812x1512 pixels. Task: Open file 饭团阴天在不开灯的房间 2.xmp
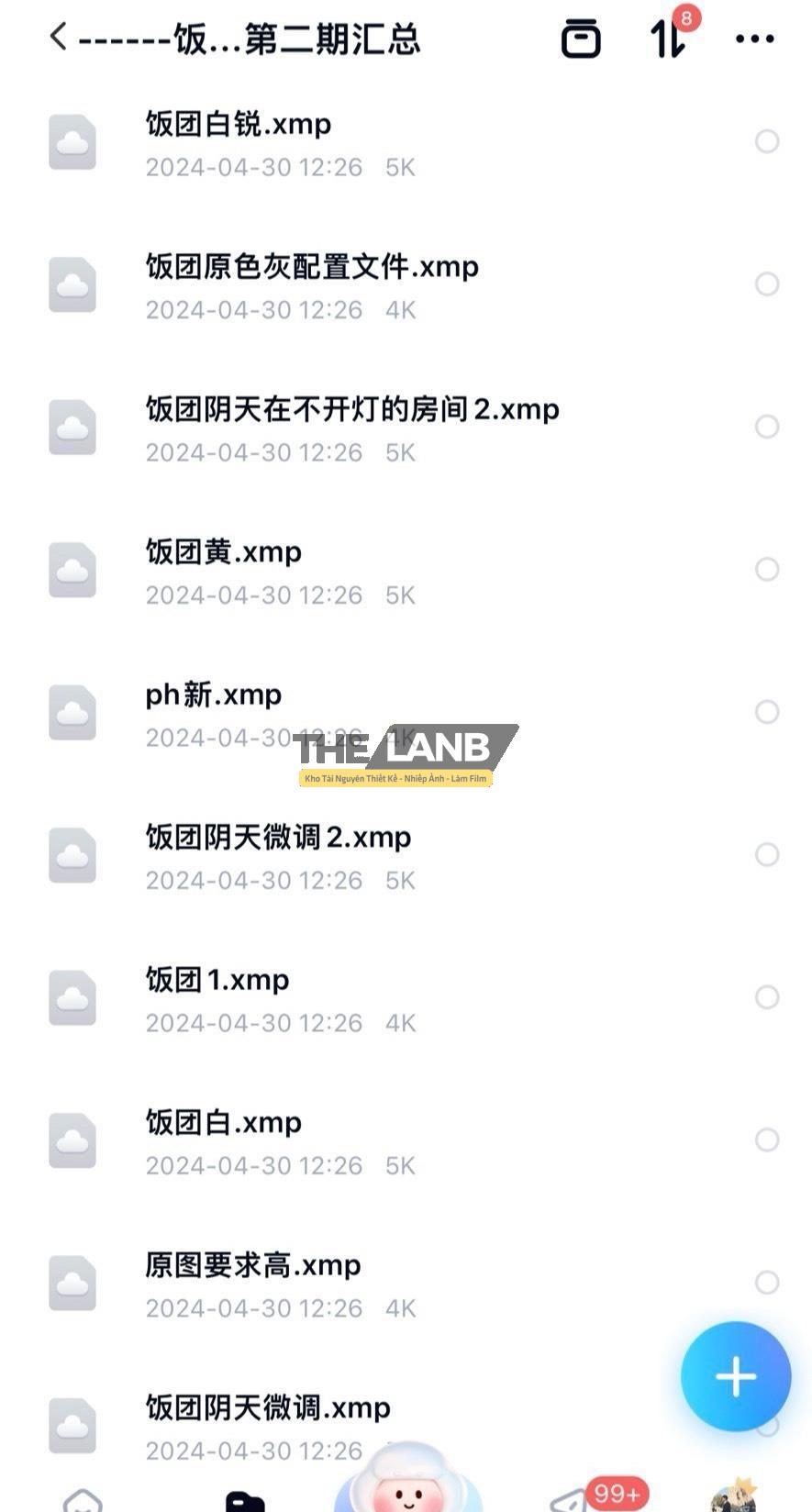pyautogui.click(x=406, y=428)
